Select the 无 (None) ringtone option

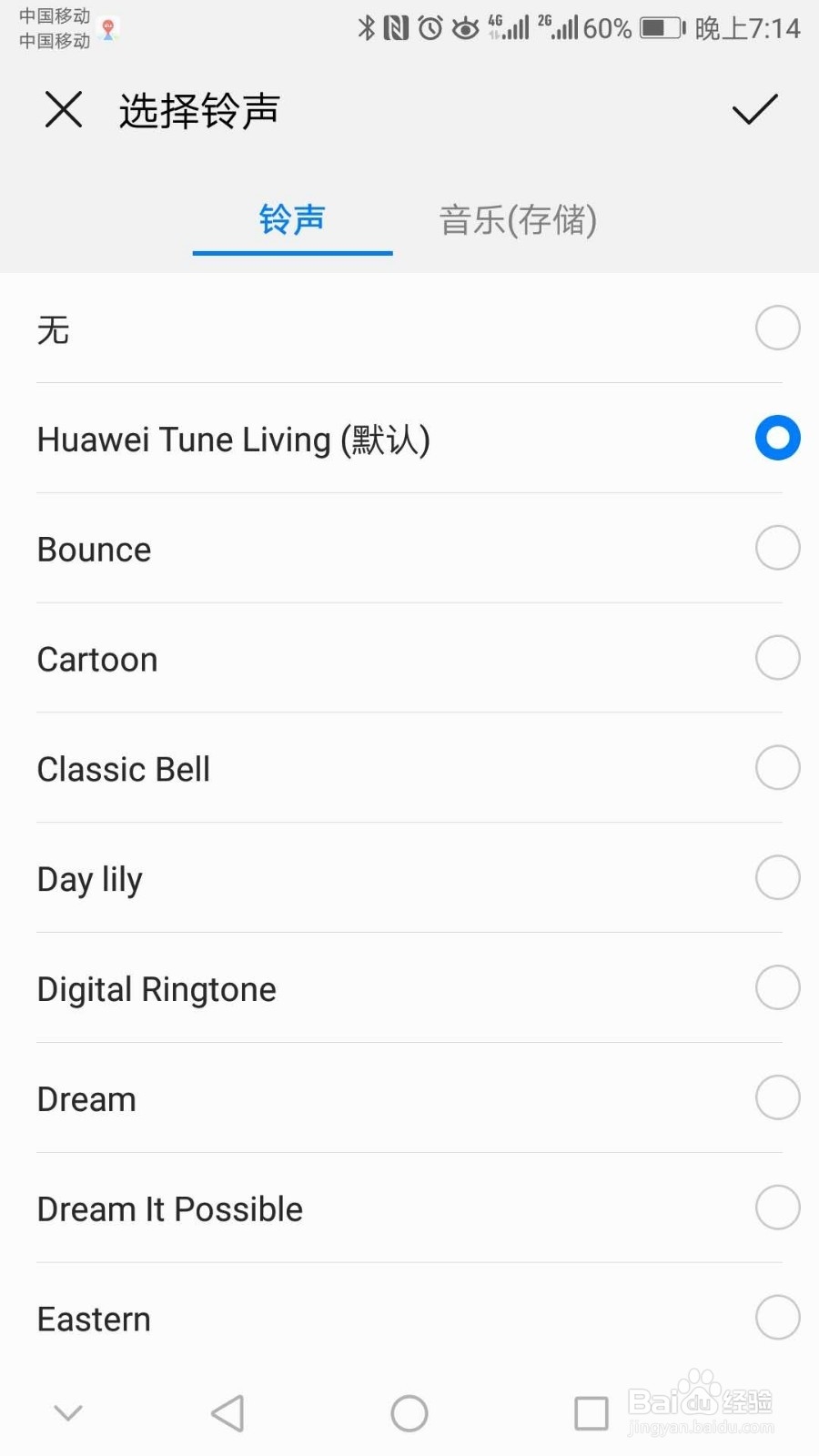409,329
